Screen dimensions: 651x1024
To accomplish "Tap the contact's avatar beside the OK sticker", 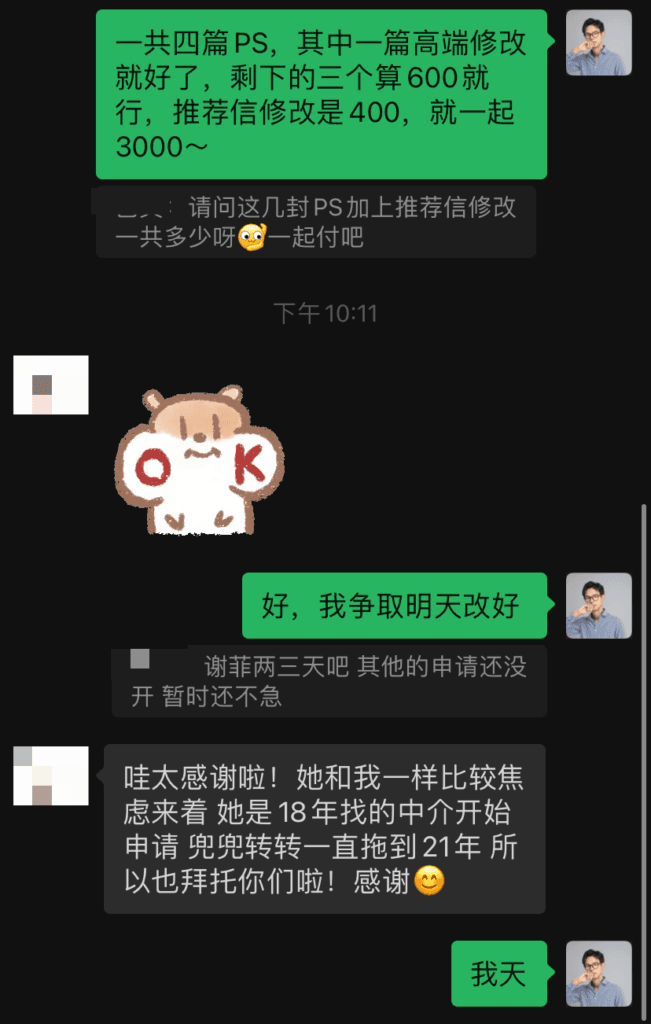I will pos(51,385).
